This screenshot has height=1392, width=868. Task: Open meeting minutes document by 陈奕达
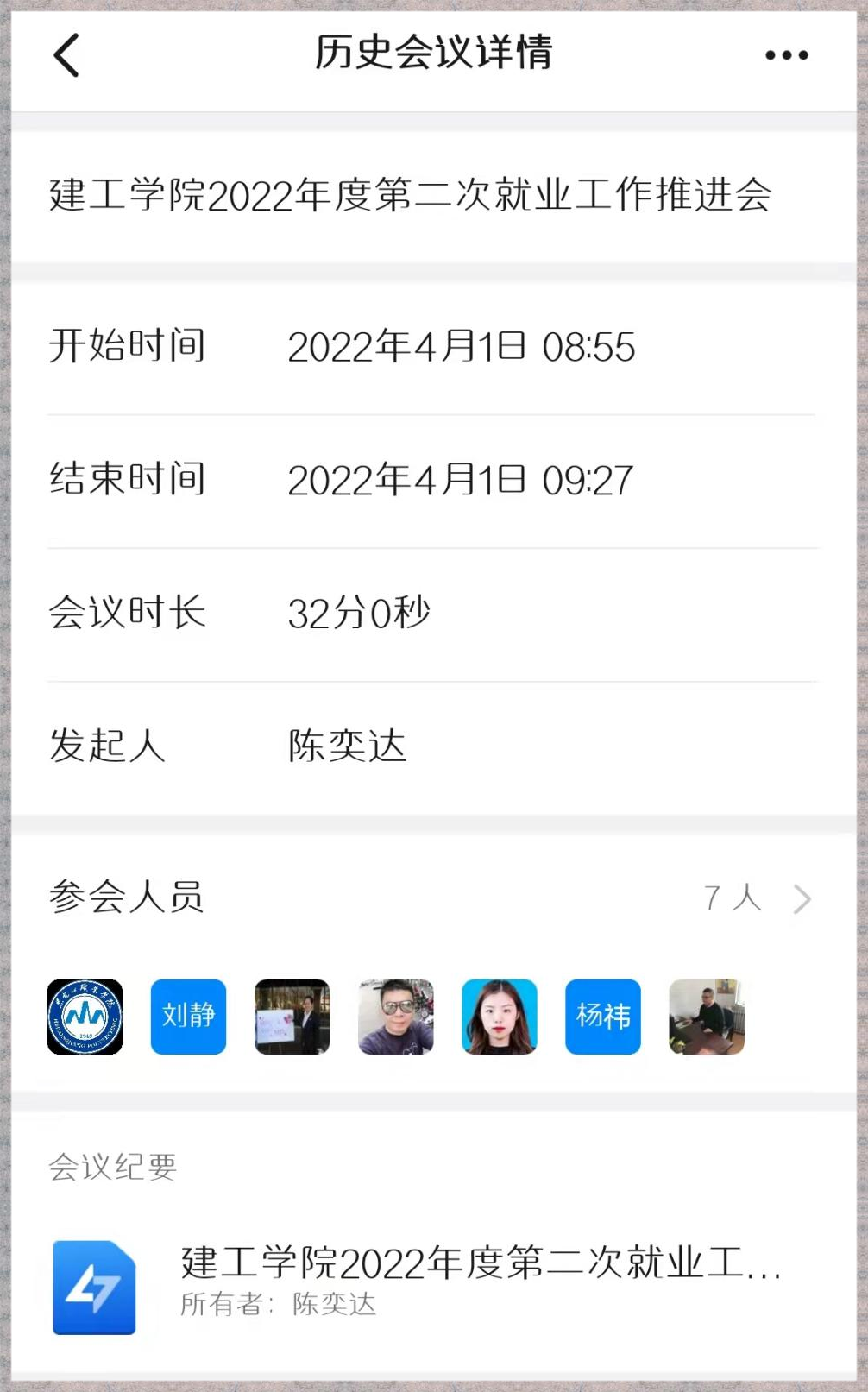point(431,1283)
